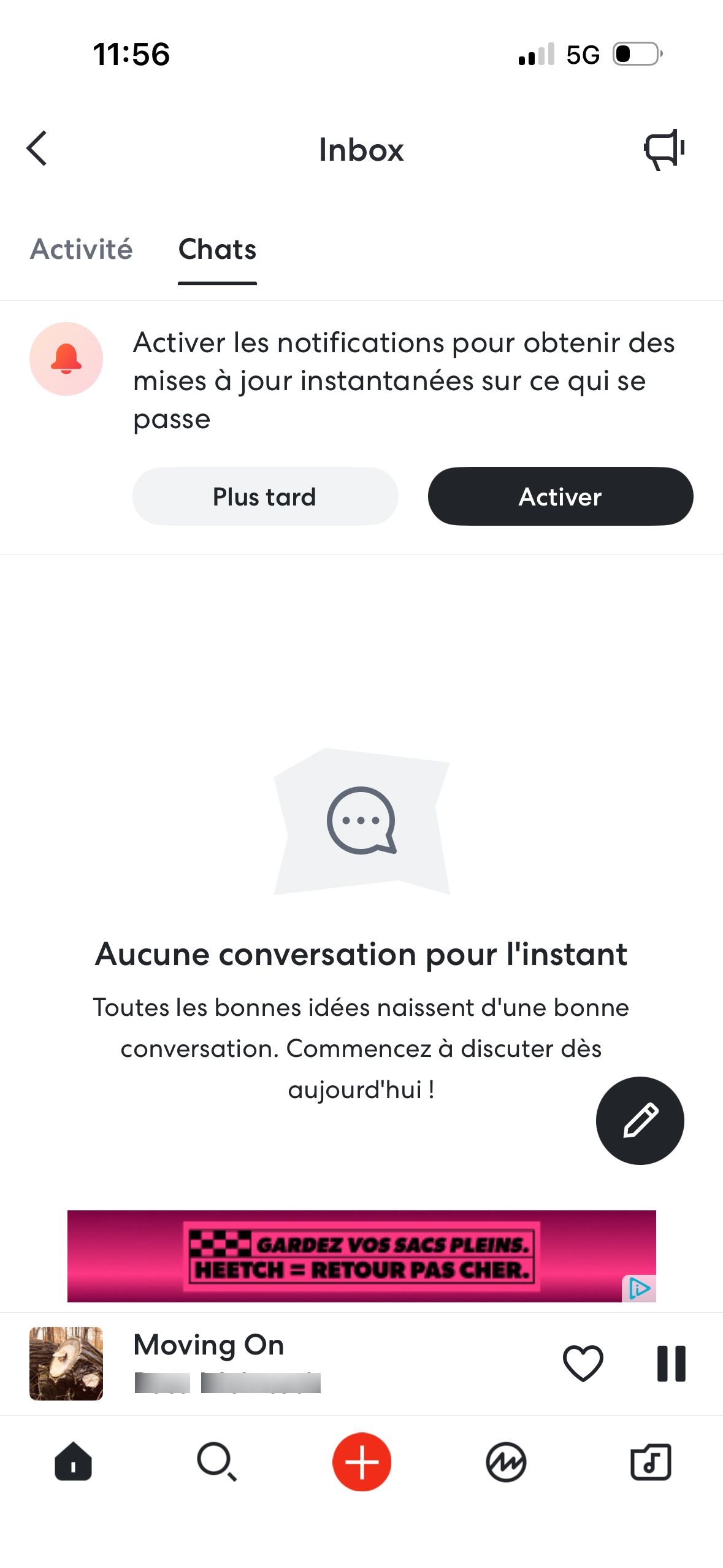Go back using the back chevron
The image size is (723, 1568).
37,149
